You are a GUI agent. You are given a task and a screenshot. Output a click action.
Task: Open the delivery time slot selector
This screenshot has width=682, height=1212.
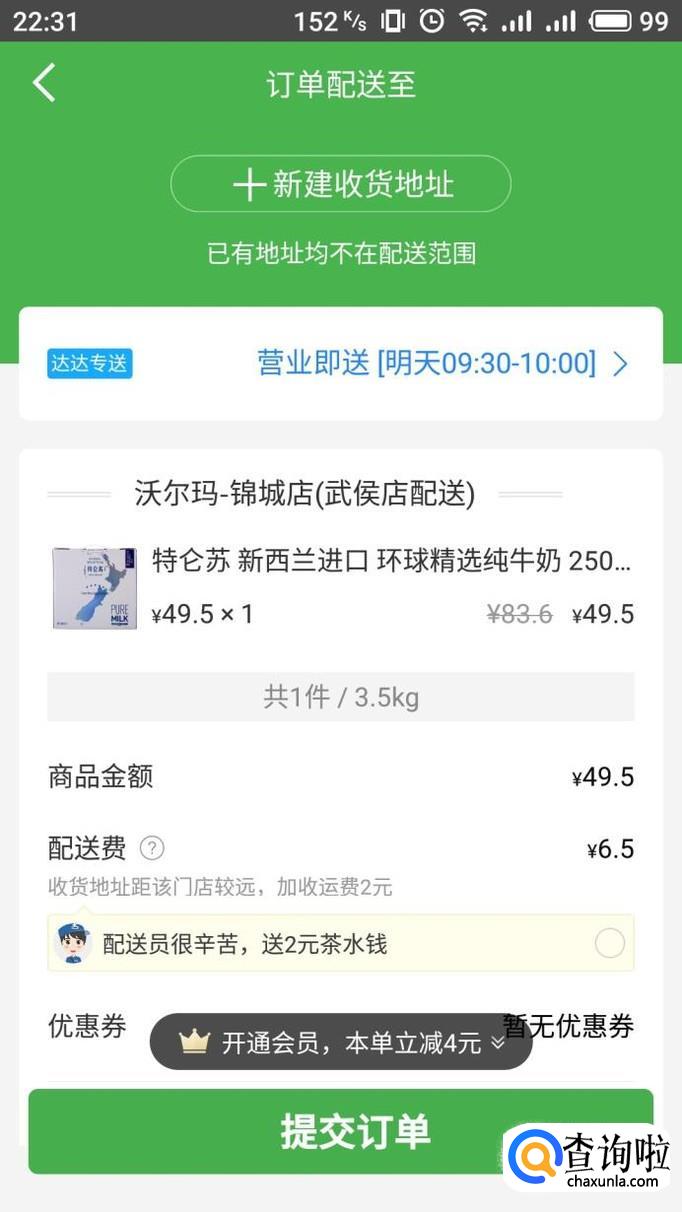tap(441, 363)
